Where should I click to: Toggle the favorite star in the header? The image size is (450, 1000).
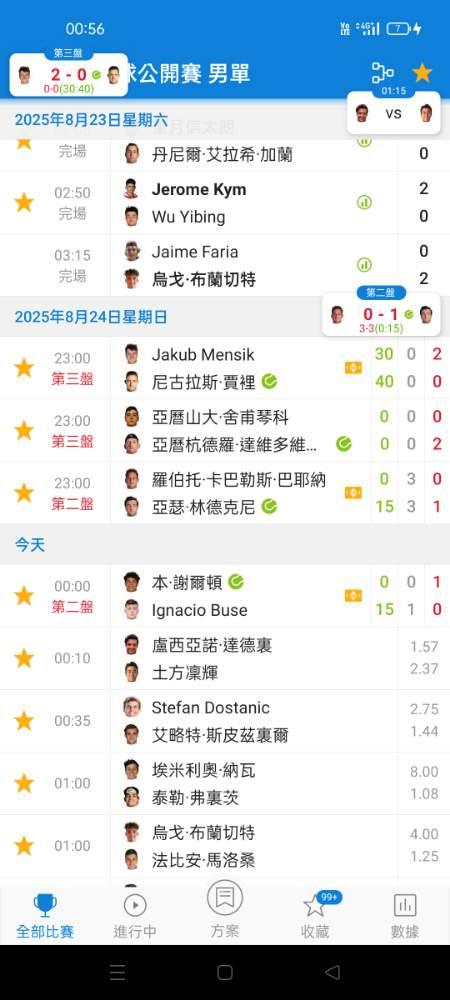coord(422,73)
